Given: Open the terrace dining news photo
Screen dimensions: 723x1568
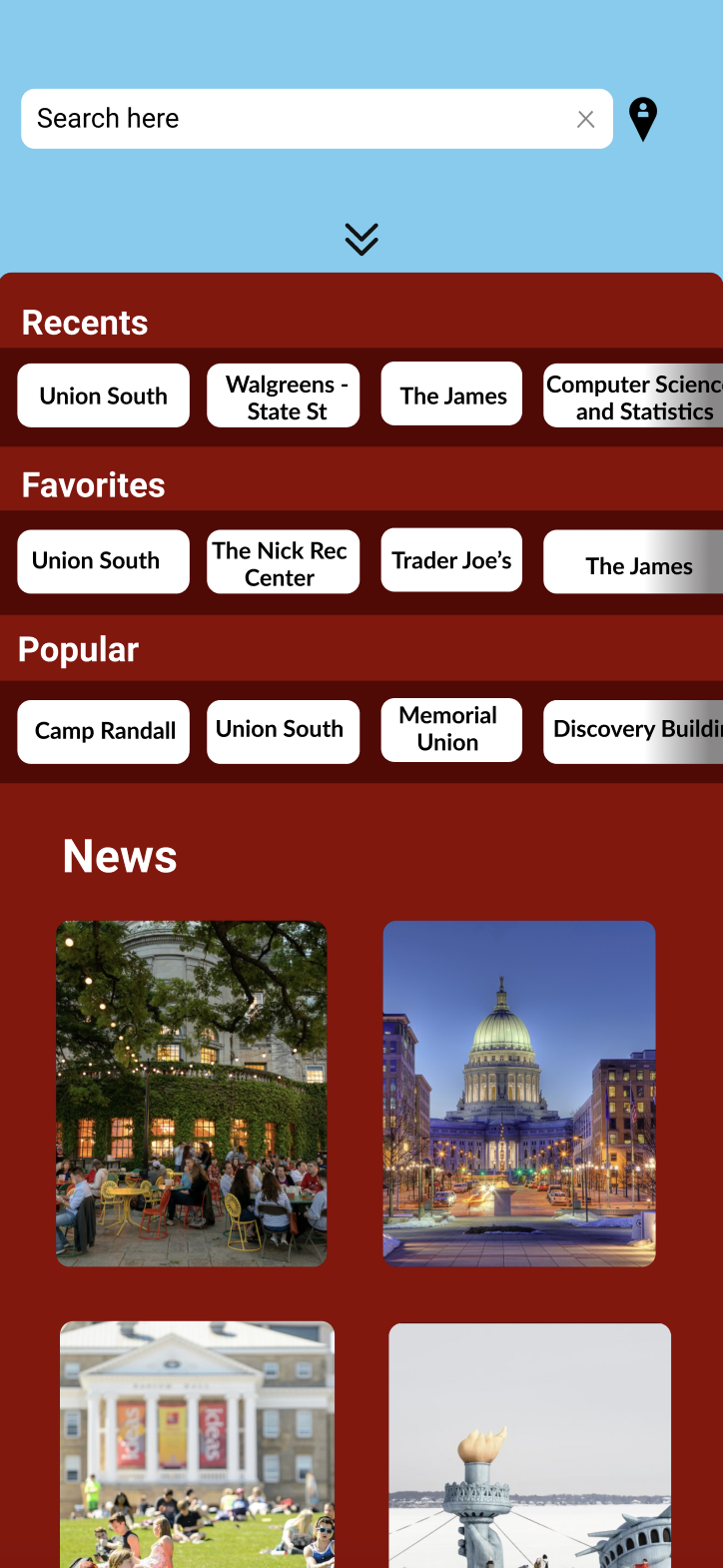Looking at the screenshot, I should point(192,1094).
